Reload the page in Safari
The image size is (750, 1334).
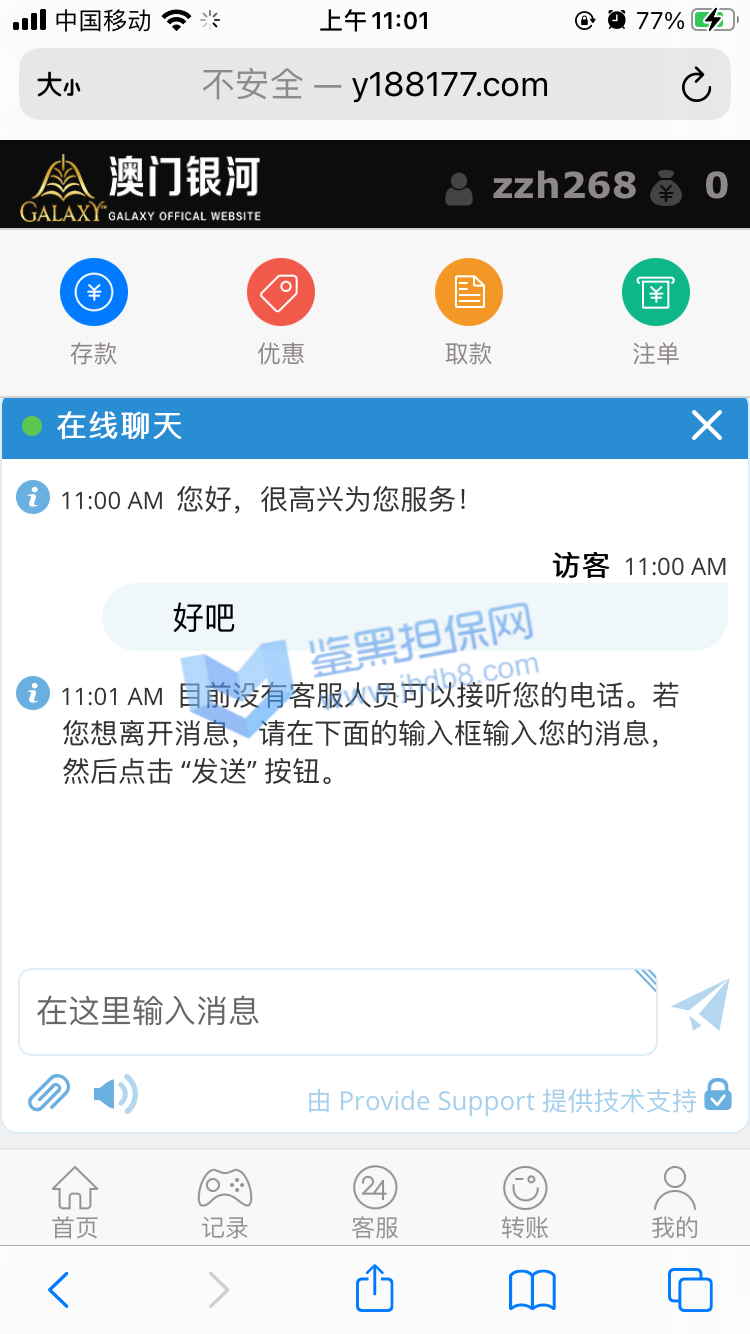696,86
